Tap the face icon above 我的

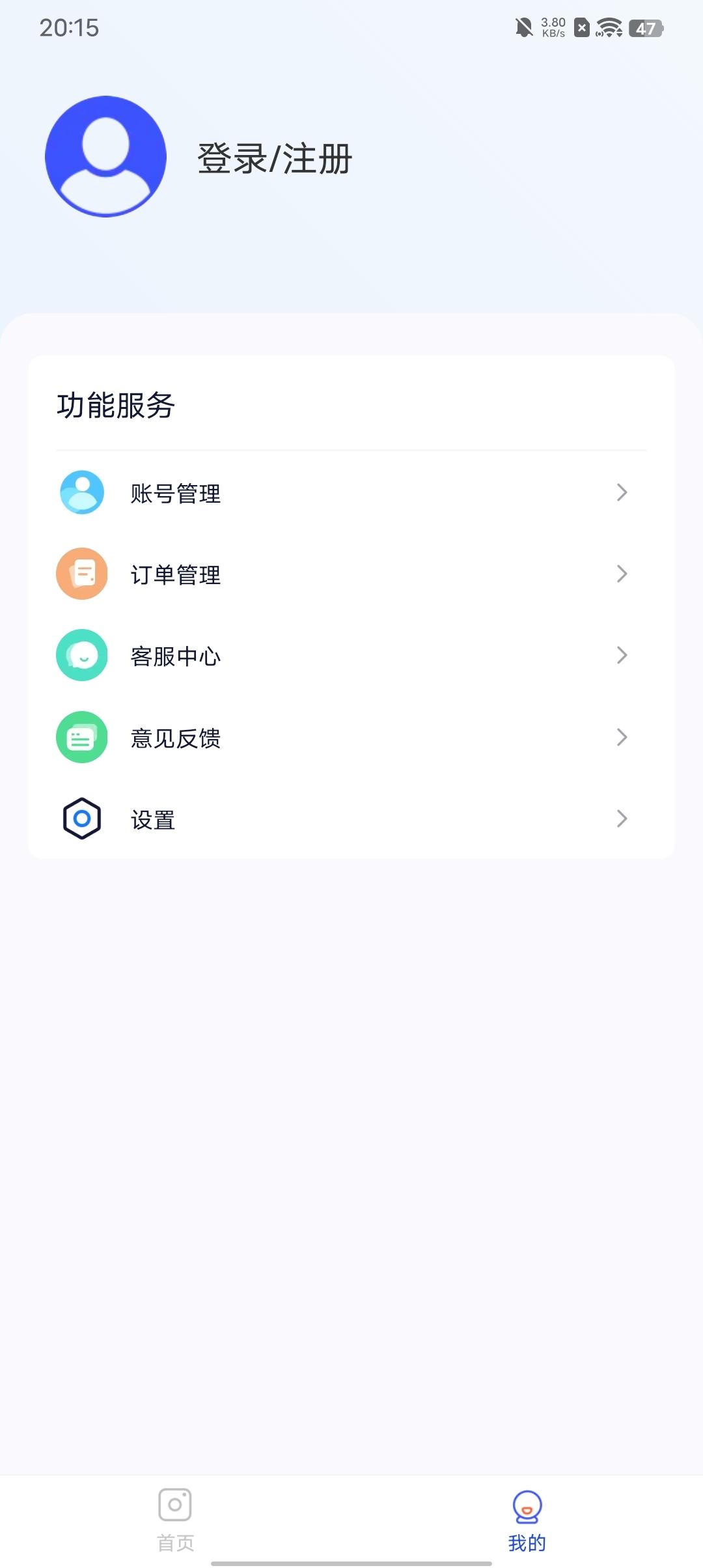point(527,1503)
